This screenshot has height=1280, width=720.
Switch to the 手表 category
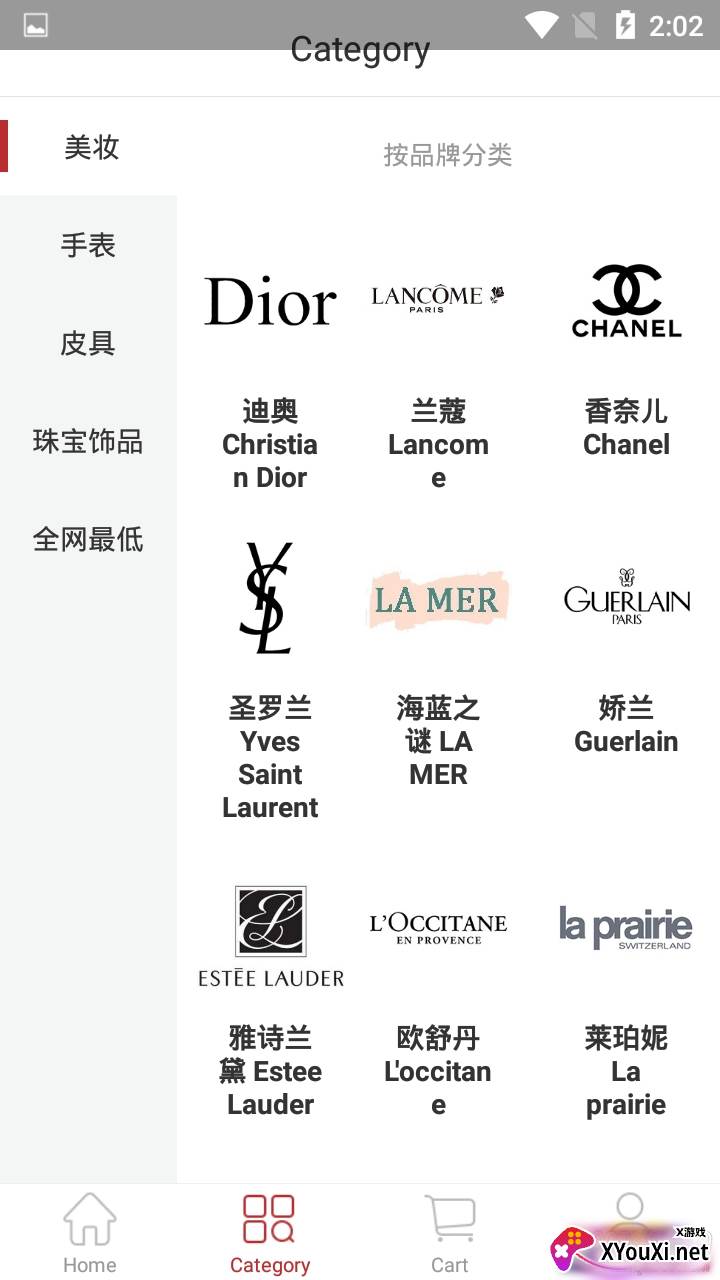click(x=88, y=245)
